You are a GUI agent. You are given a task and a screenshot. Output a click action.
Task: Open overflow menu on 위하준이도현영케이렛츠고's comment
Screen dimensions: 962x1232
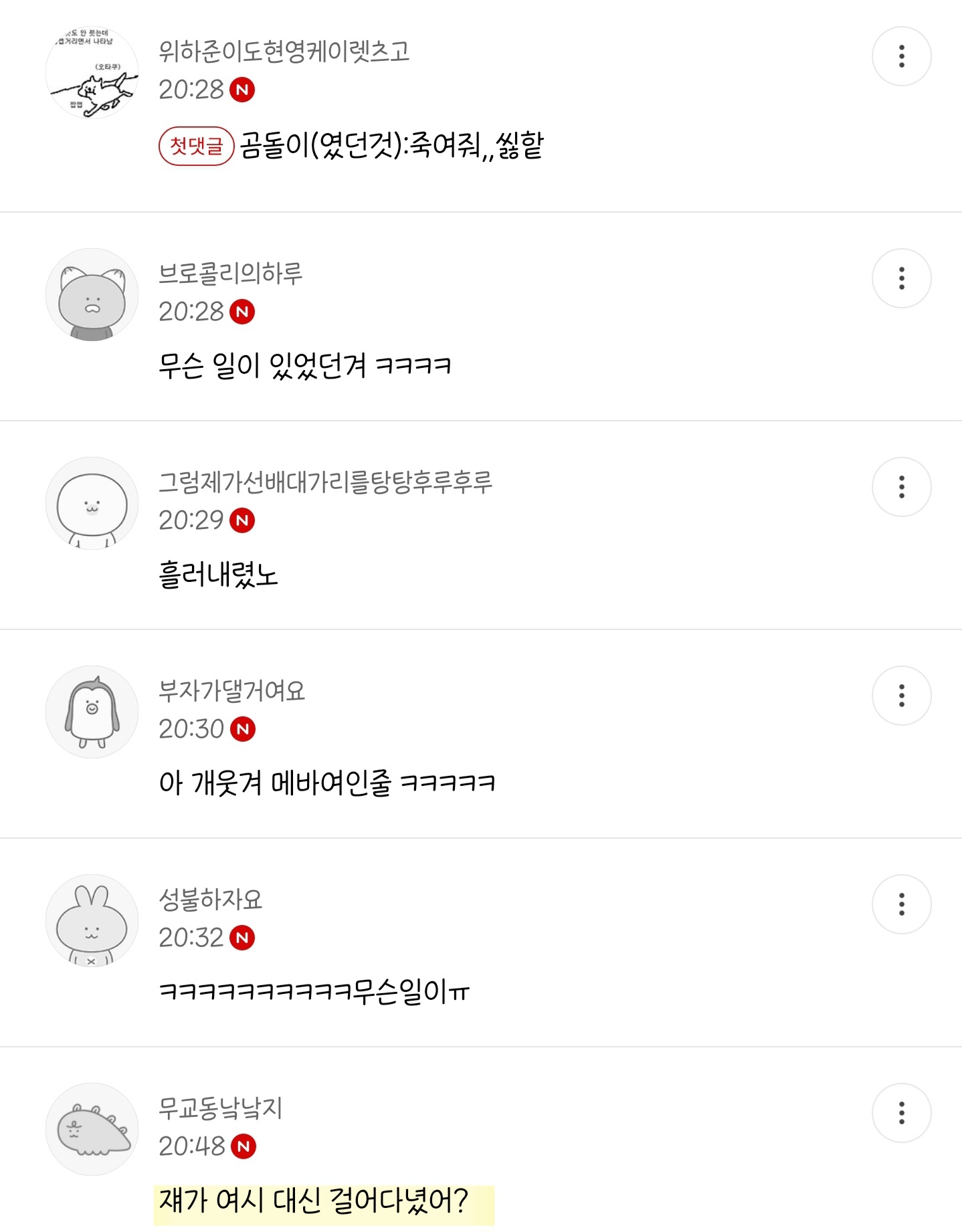pos(901,56)
